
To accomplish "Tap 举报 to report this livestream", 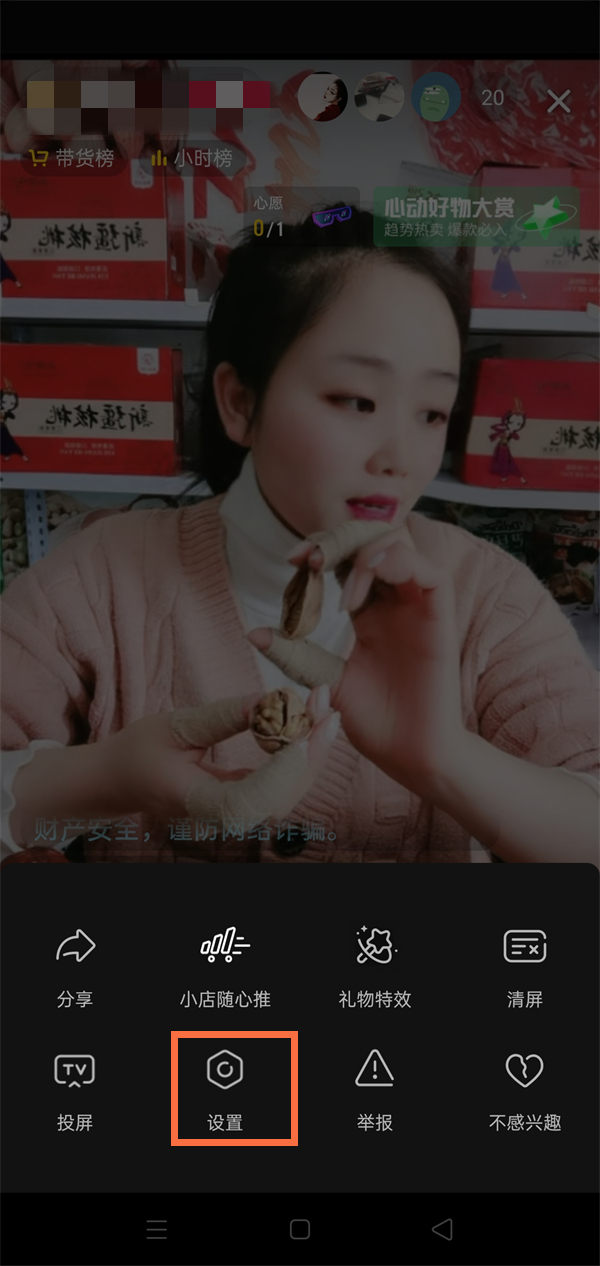I will [x=375, y=1086].
